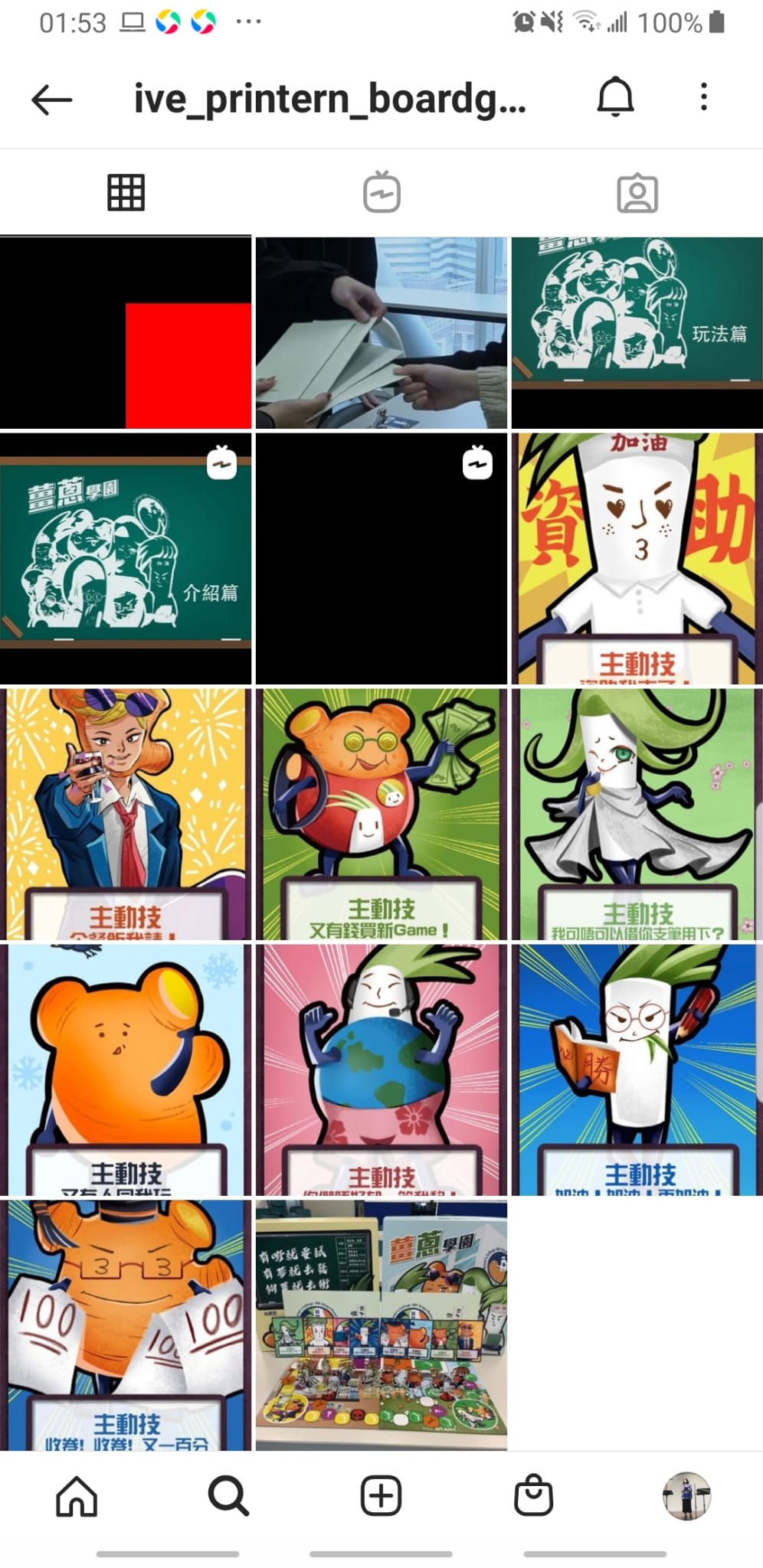Screen dimensions: 763x1568
Task: Open the search and explore tab
Action: coord(228,1495)
